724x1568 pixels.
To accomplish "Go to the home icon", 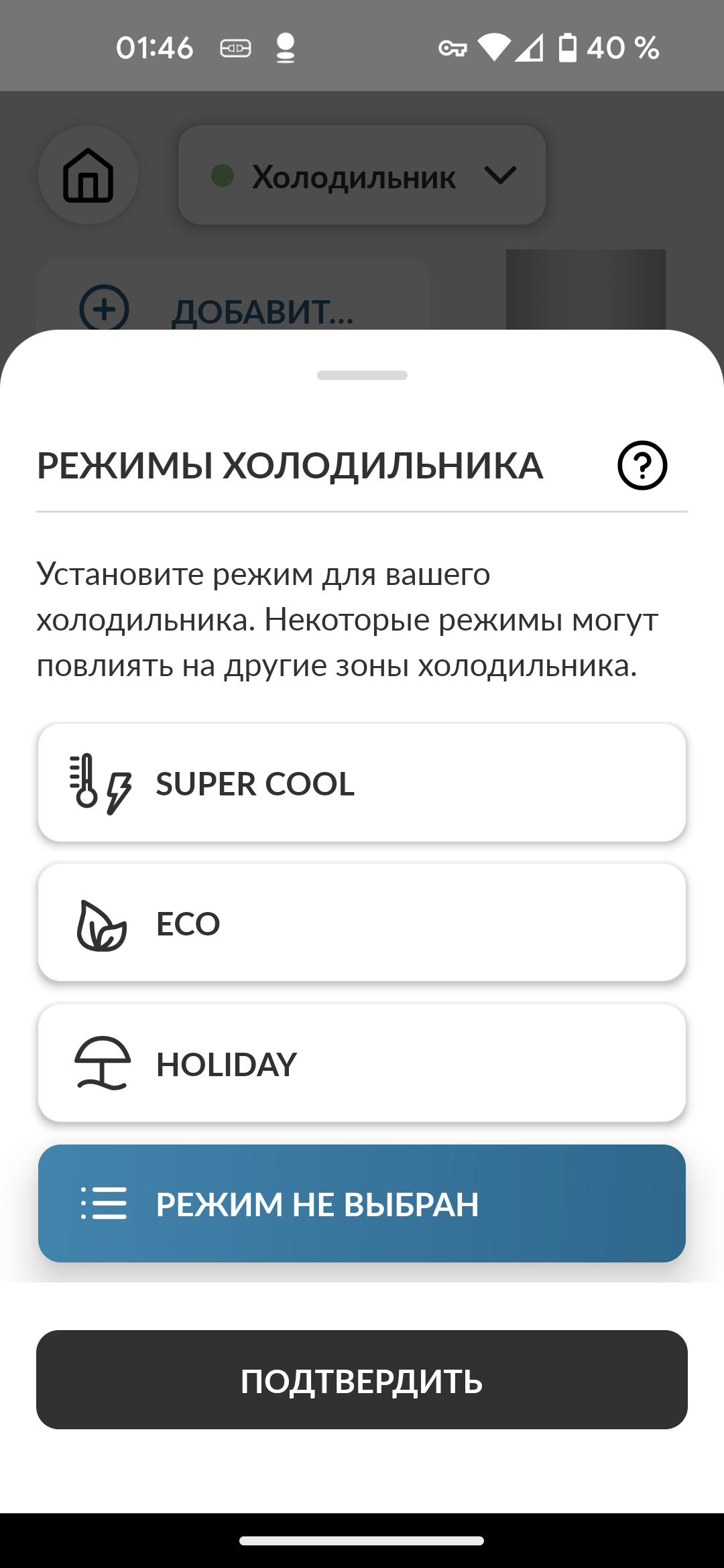I will (x=88, y=176).
